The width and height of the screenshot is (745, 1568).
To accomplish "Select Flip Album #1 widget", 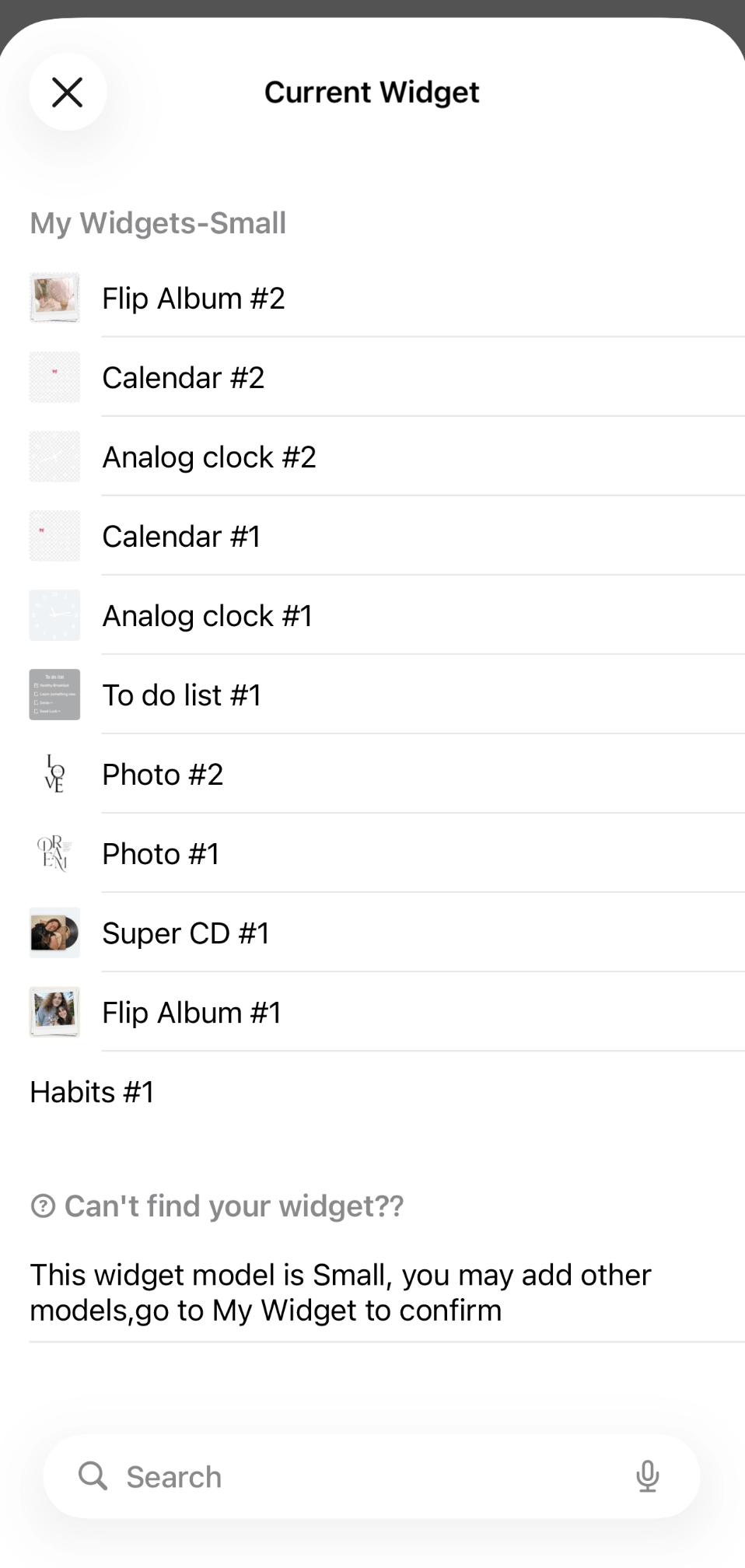I will click(x=372, y=1013).
